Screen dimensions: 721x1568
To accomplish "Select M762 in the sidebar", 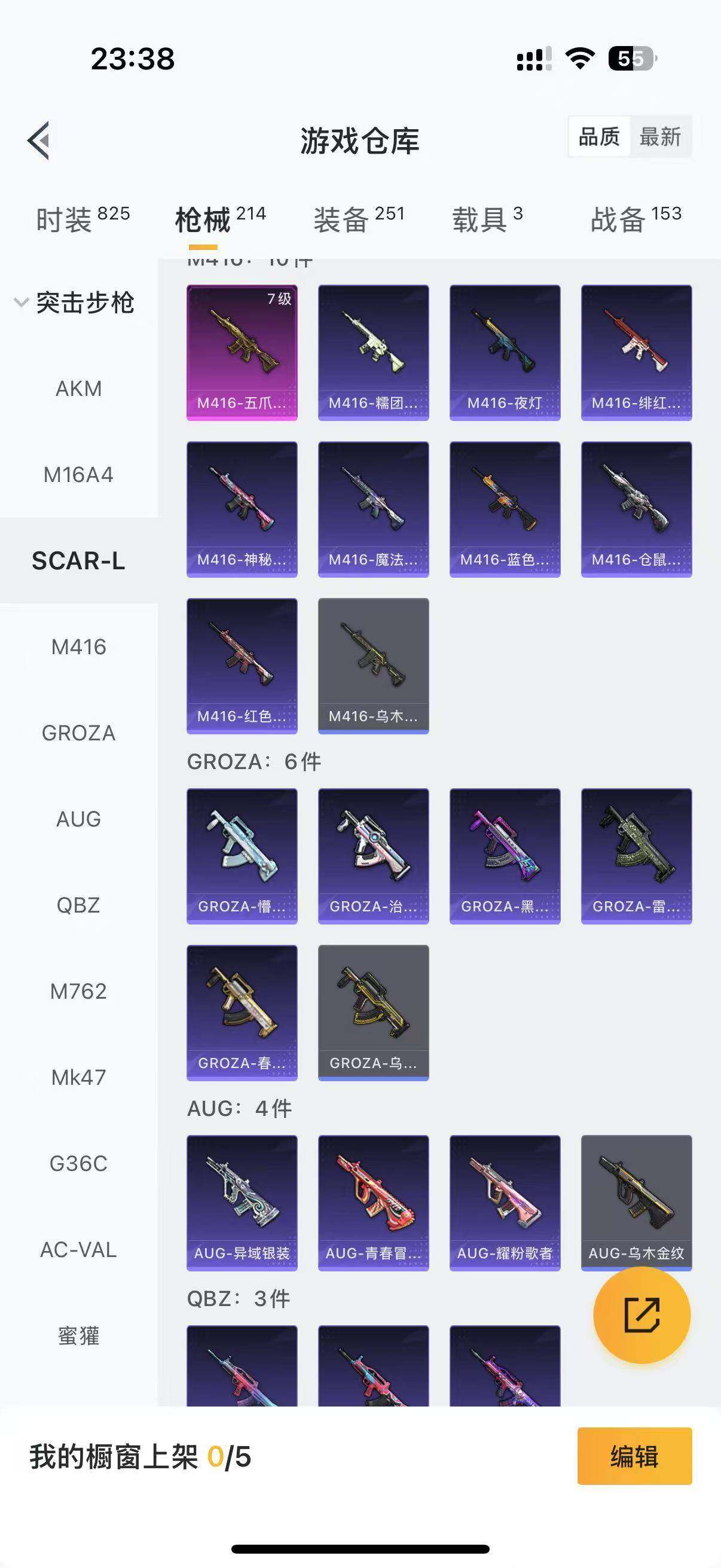I will (78, 991).
